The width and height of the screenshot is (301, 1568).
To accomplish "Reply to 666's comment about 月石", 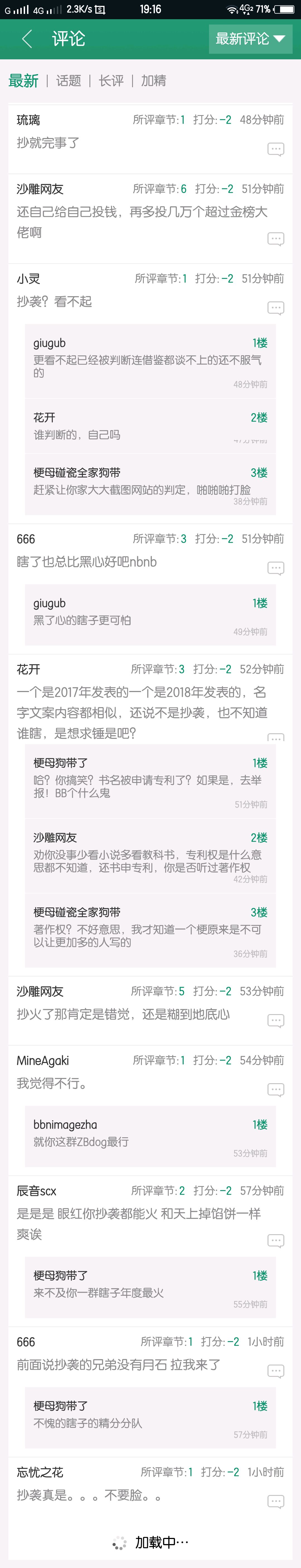I will (x=275, y=1371).
